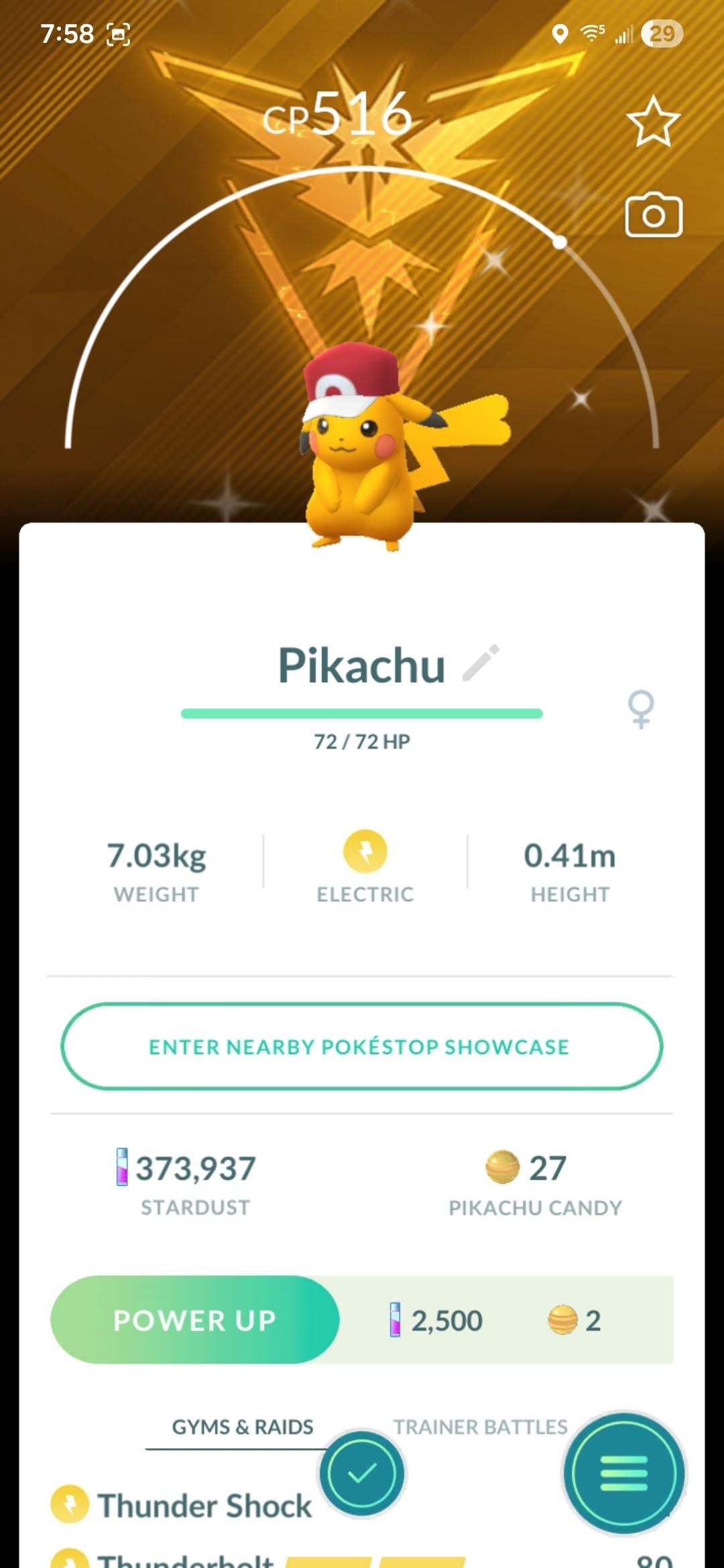Screen dimensions: 724x1568
Task: Power up Pikachu for 2,500 stardust
Action: 194,1319
